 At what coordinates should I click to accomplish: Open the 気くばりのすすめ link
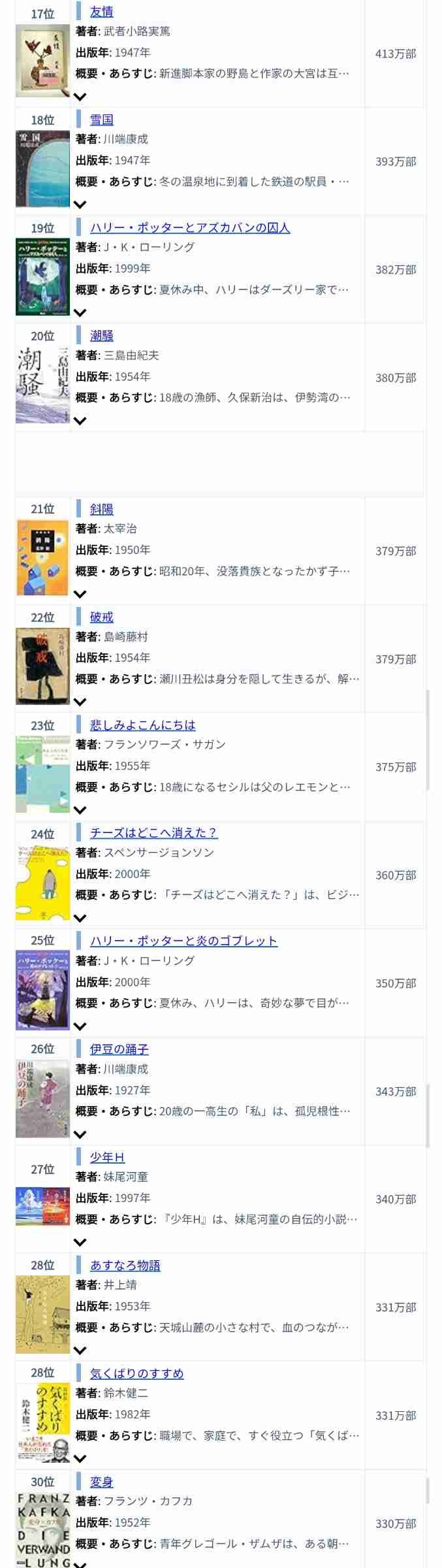136,1373
